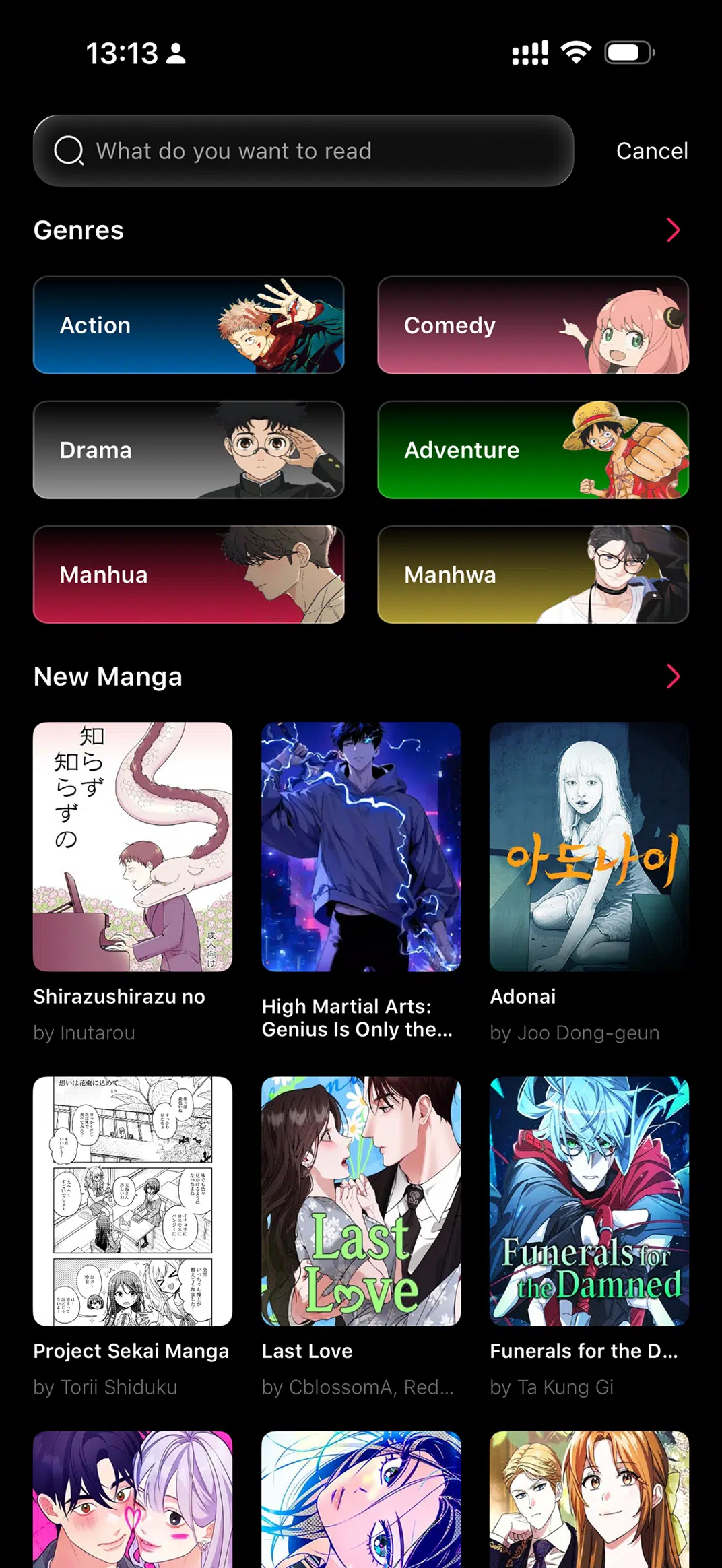The height and width of the screenshot is (1568, 722).
Task: See all New Manga via the arrow
Action: pyautogui.click(x=672, y=676)
